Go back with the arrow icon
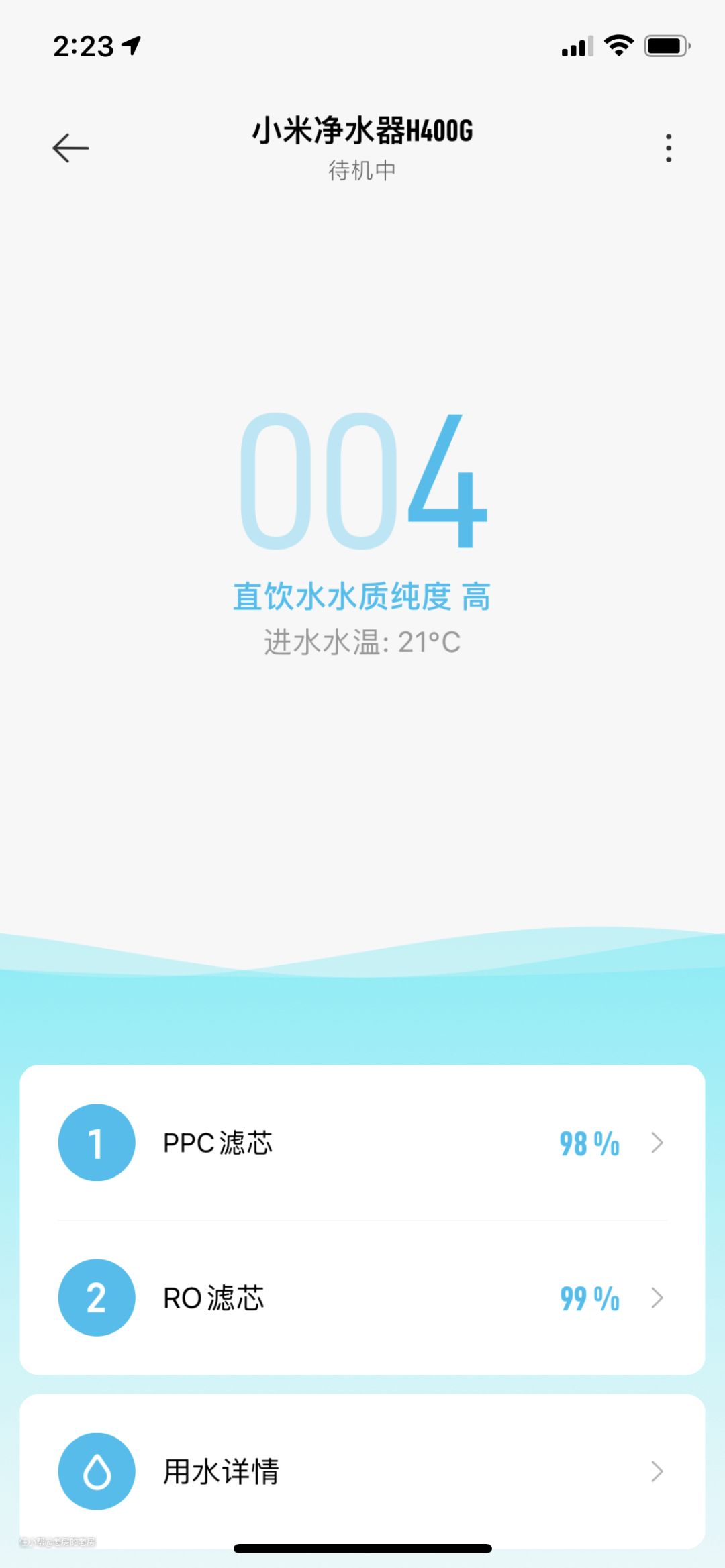Viewport: 725px width, 1568px height. click(x=70, y=148)
